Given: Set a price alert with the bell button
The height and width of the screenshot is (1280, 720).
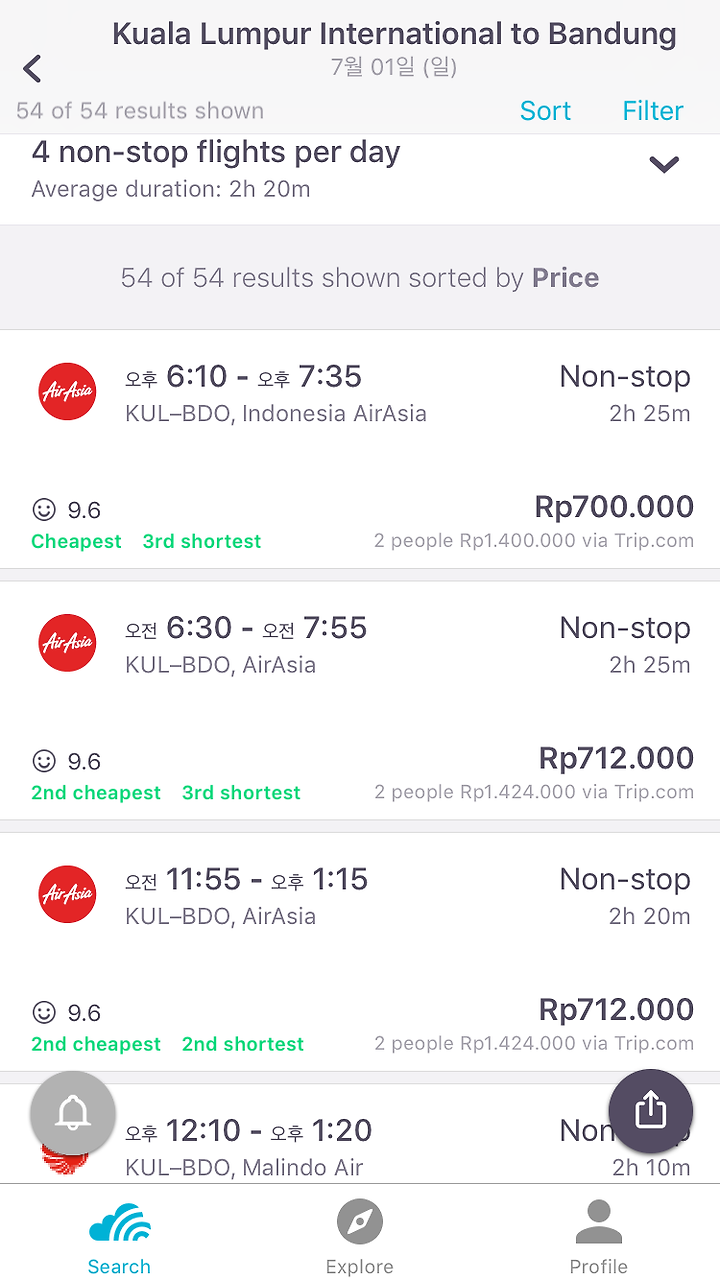Looking at the screenshot, I should [x=73, y=1113].
